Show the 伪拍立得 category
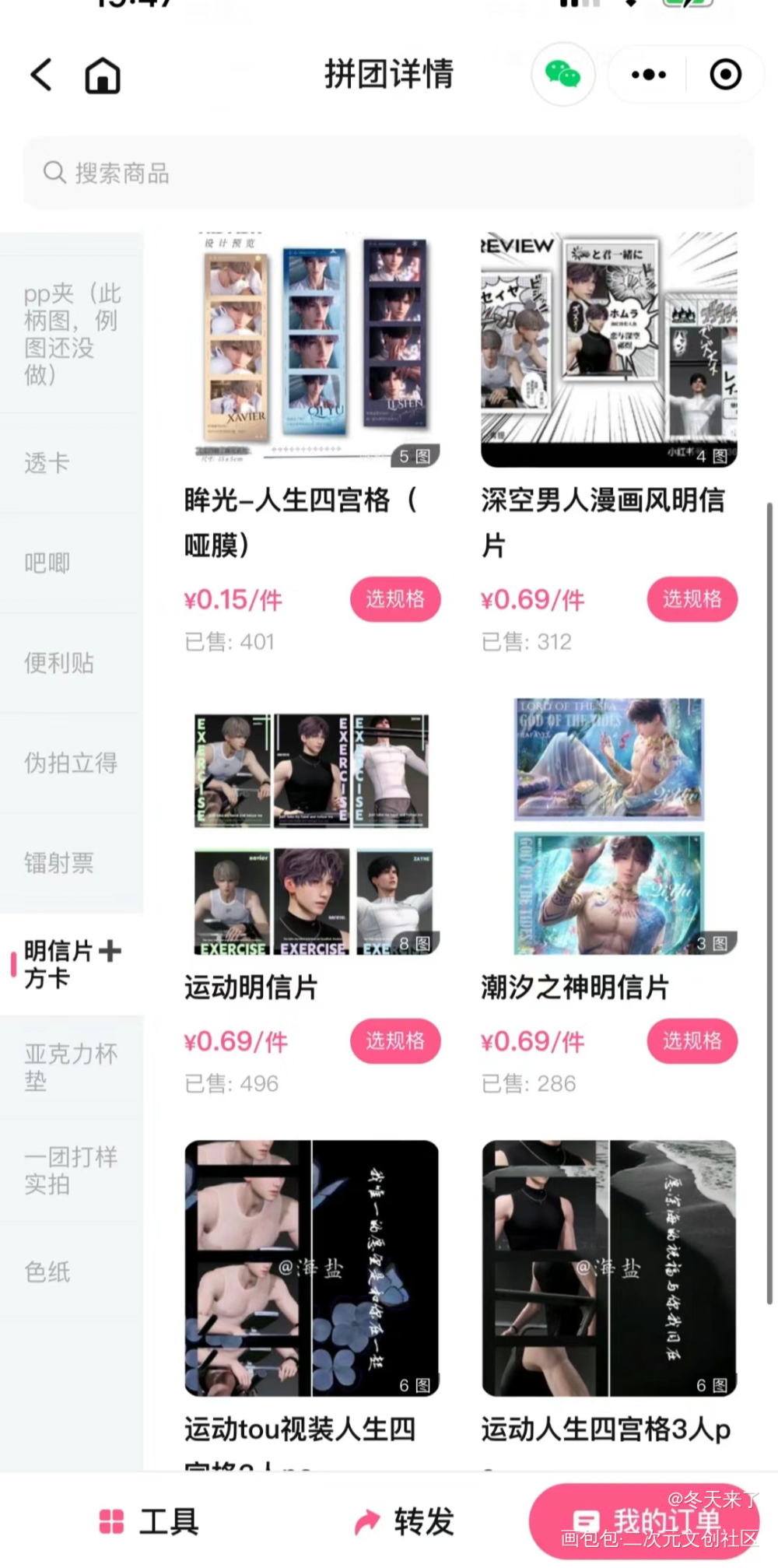Image resolution: width=778 pixels, height=1568 pixels. click(x=71, y=763)
